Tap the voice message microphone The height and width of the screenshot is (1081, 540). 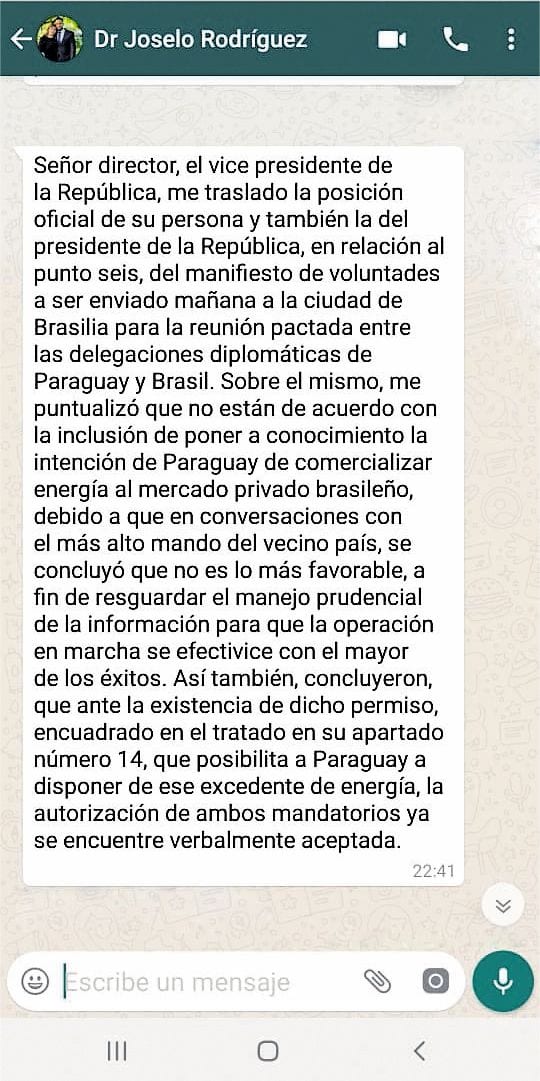(503, 981)
